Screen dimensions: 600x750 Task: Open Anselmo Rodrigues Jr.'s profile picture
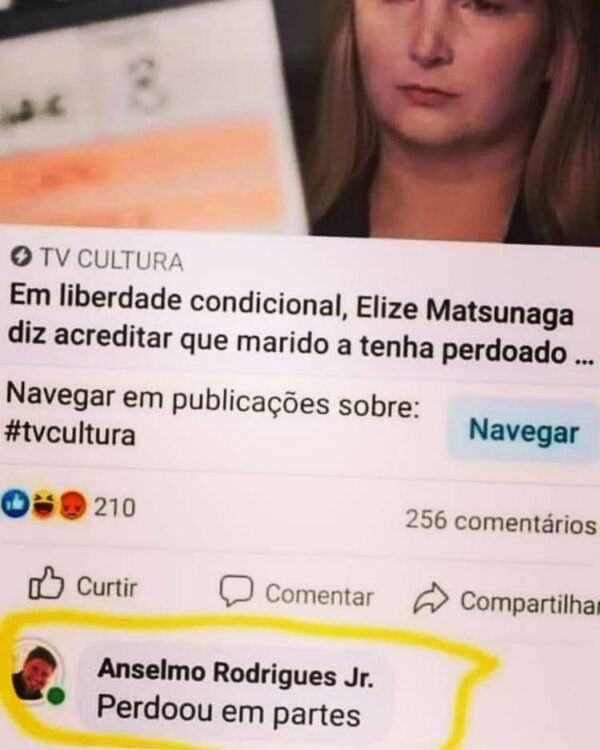click(x=38, y=674)
